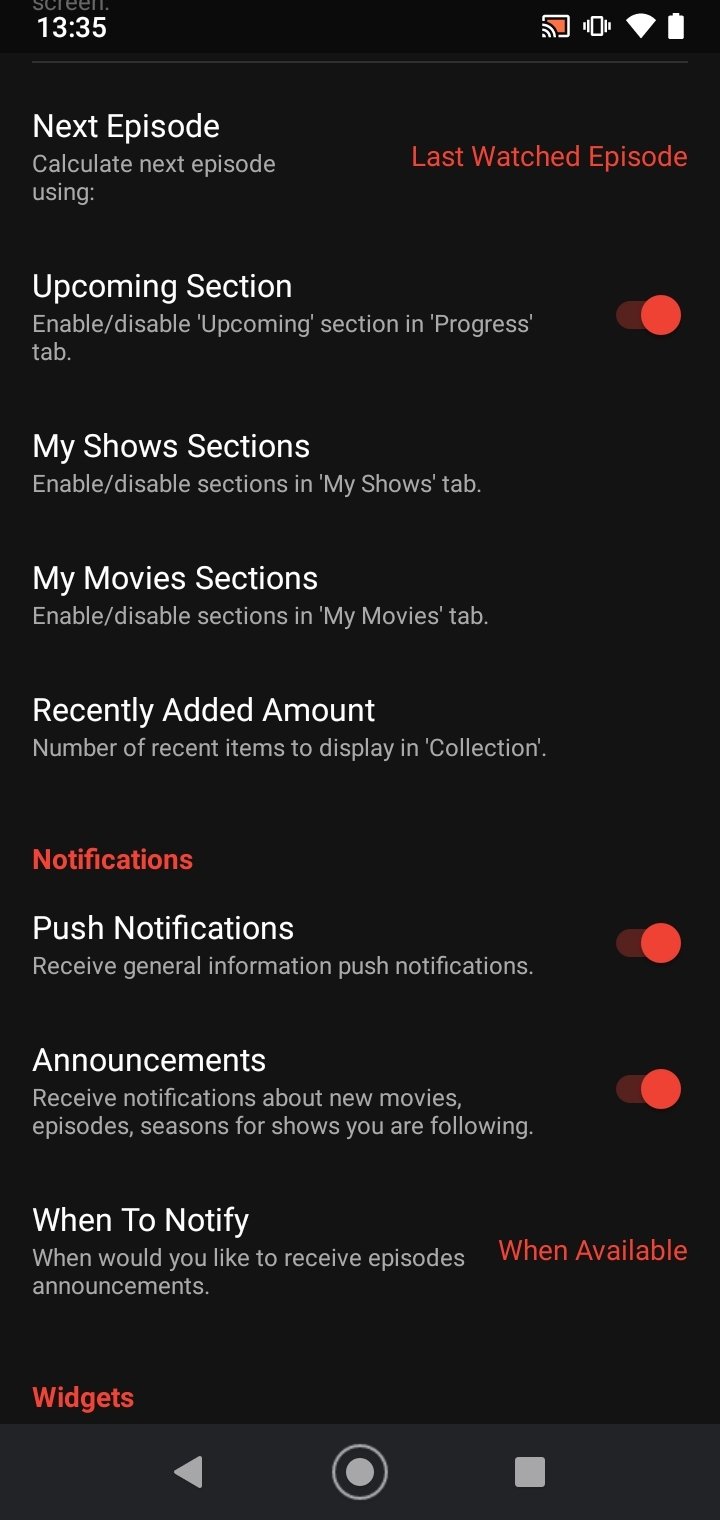Change the Next Episode calculation setting
Image resolution: width=720 pixels, height=1520 pixels.
(360, 157)
